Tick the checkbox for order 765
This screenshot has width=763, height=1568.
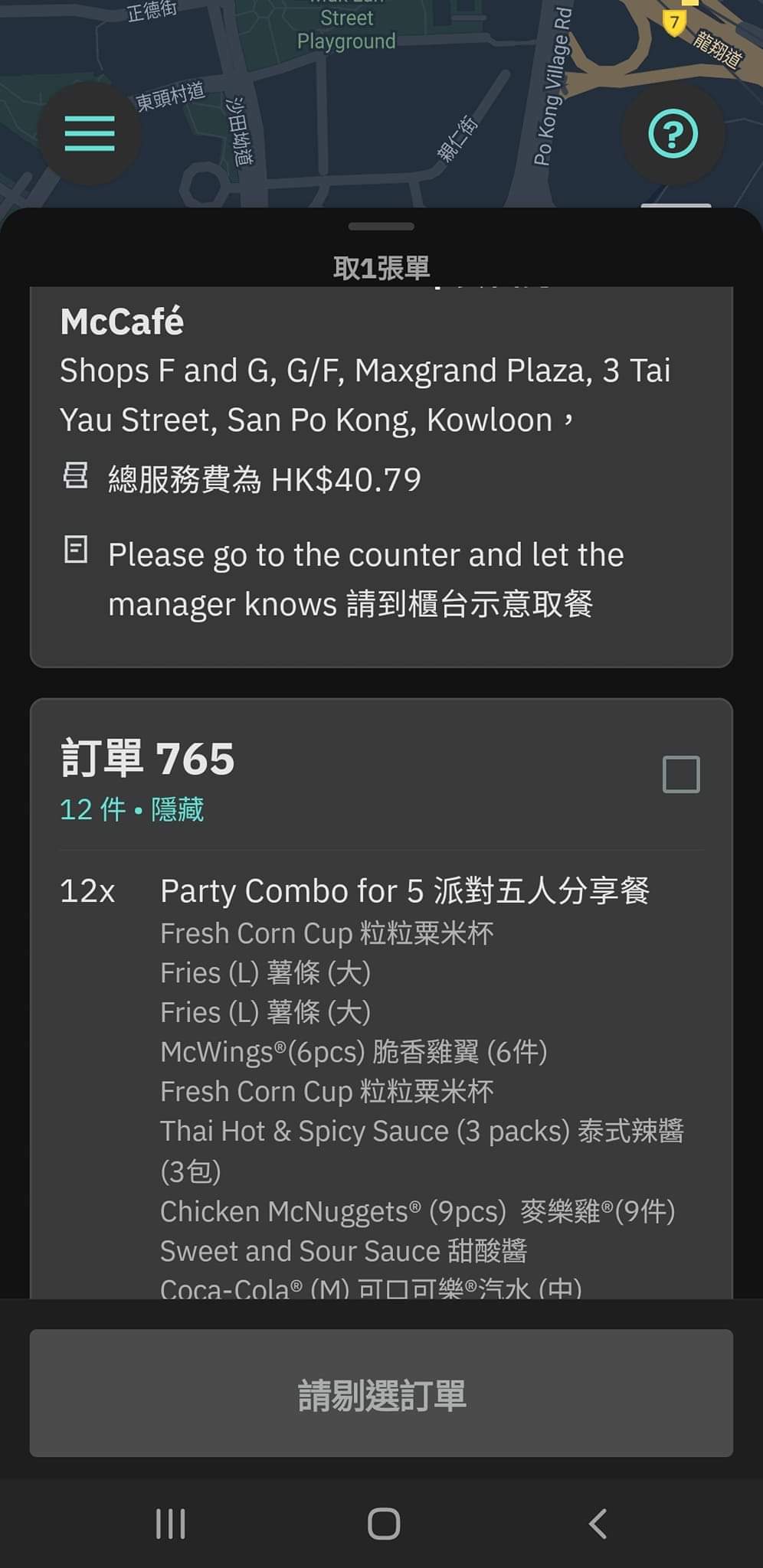coord(681,774)
